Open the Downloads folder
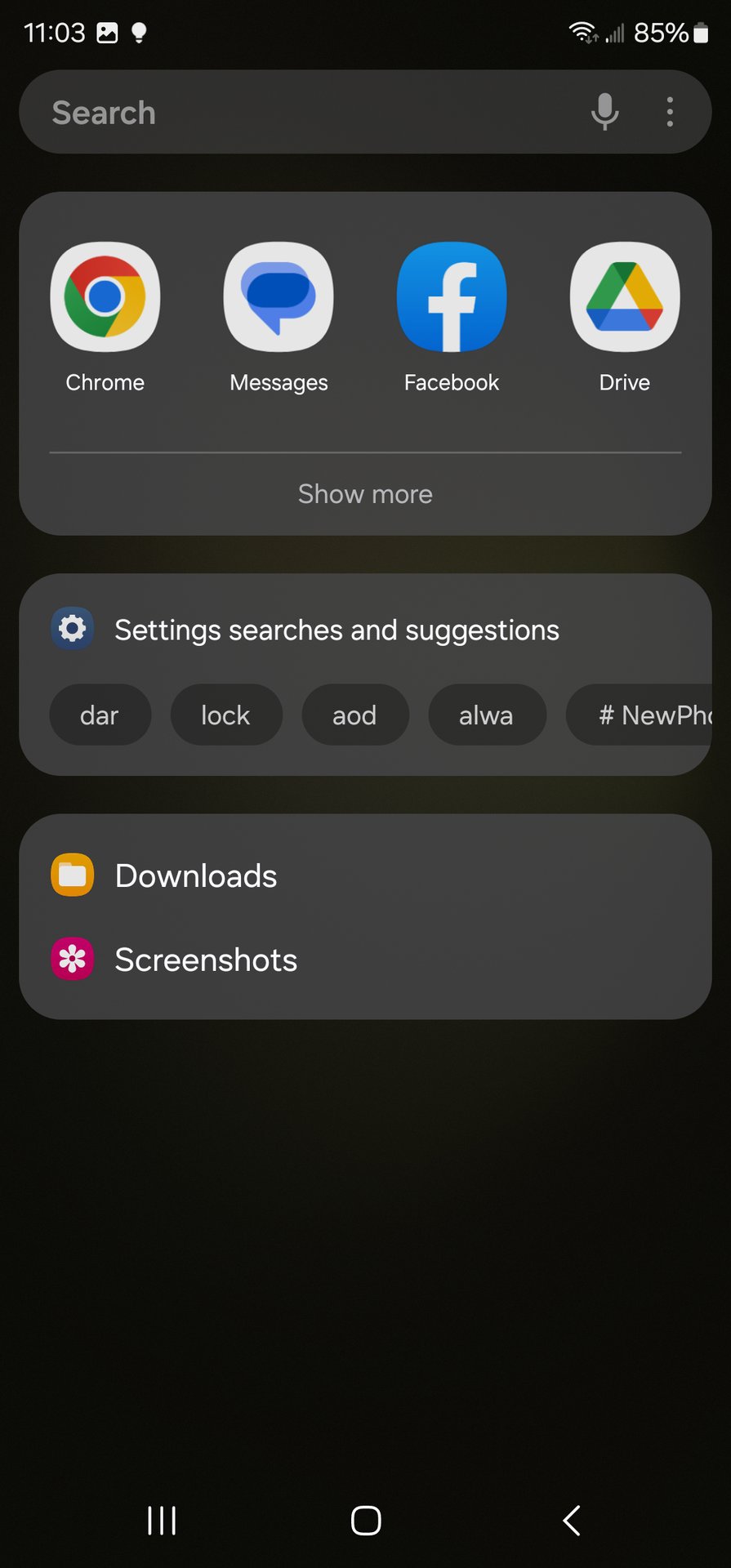731x1568 pixels. point(196,875)
